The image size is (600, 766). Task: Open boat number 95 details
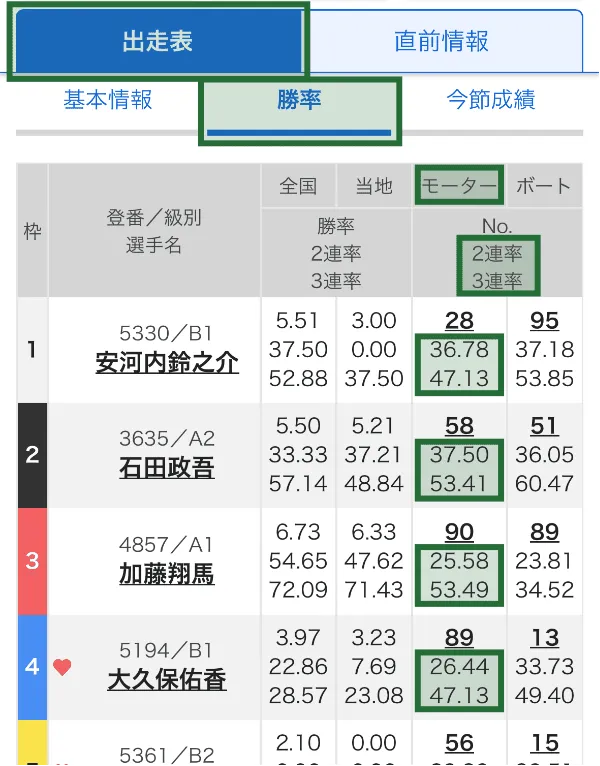click(x=544, y=321)
